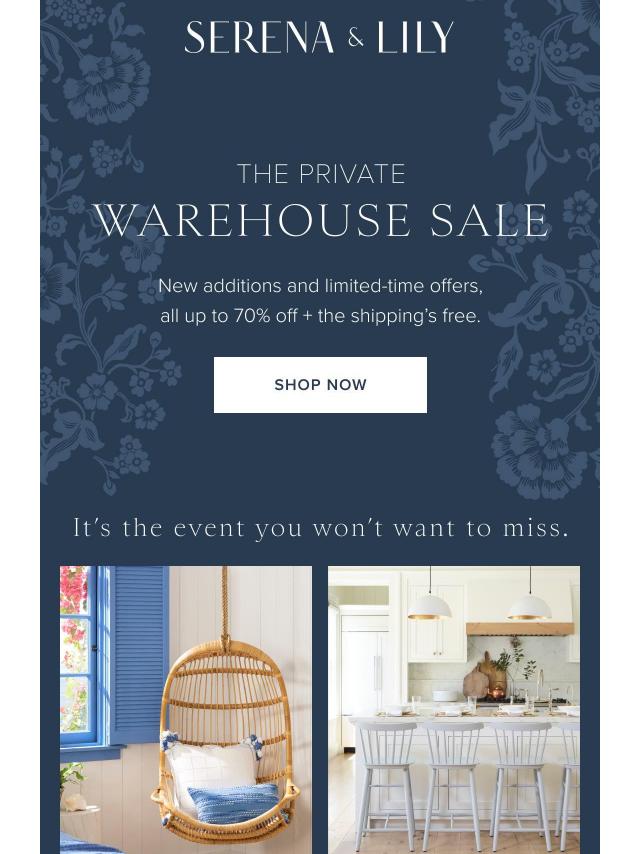Tap the Shop Now button
The width and height of the screenshot is (640, 854).
[x=320, y=385]
